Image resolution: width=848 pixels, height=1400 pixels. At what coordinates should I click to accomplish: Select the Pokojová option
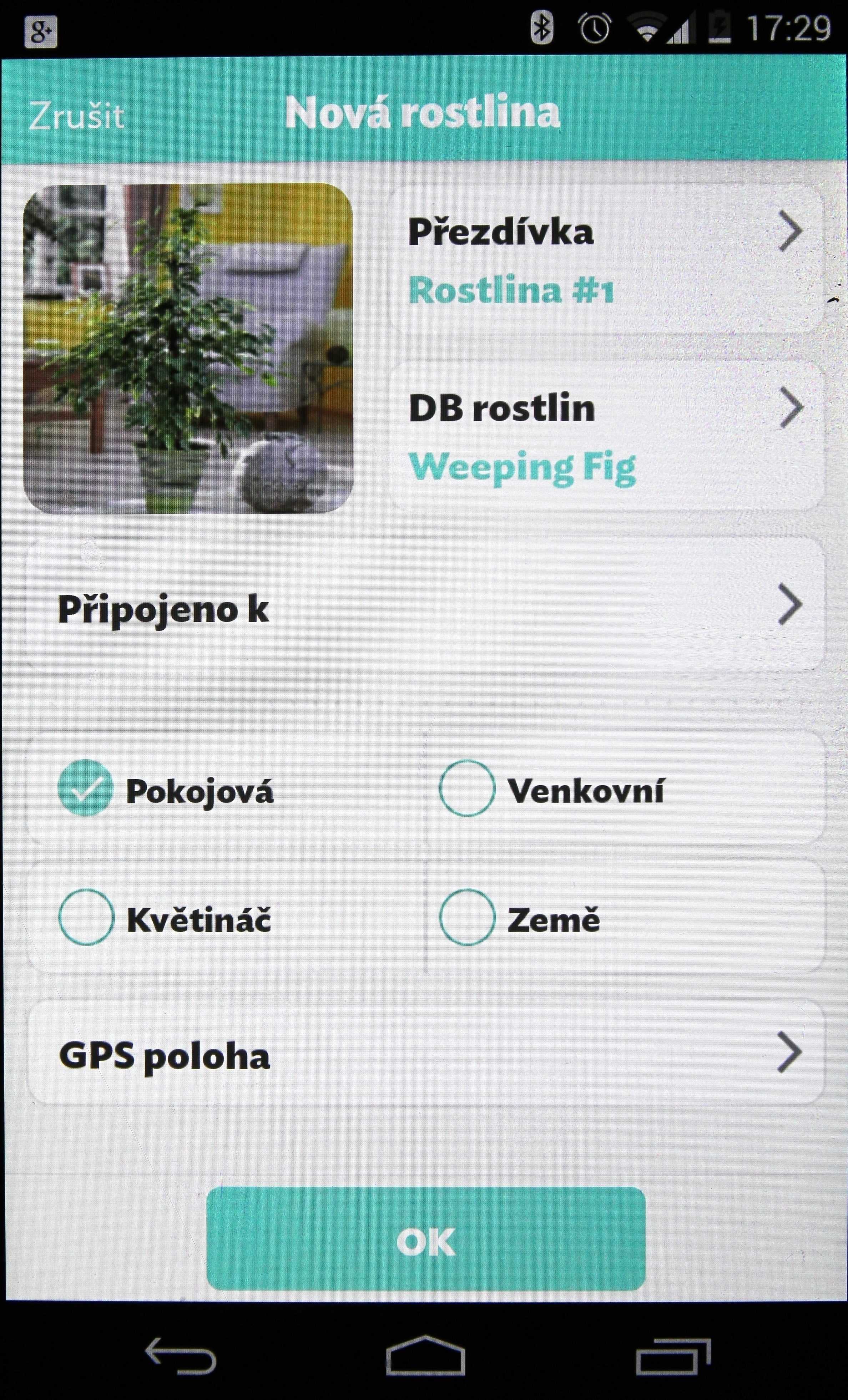pos(226,788)
